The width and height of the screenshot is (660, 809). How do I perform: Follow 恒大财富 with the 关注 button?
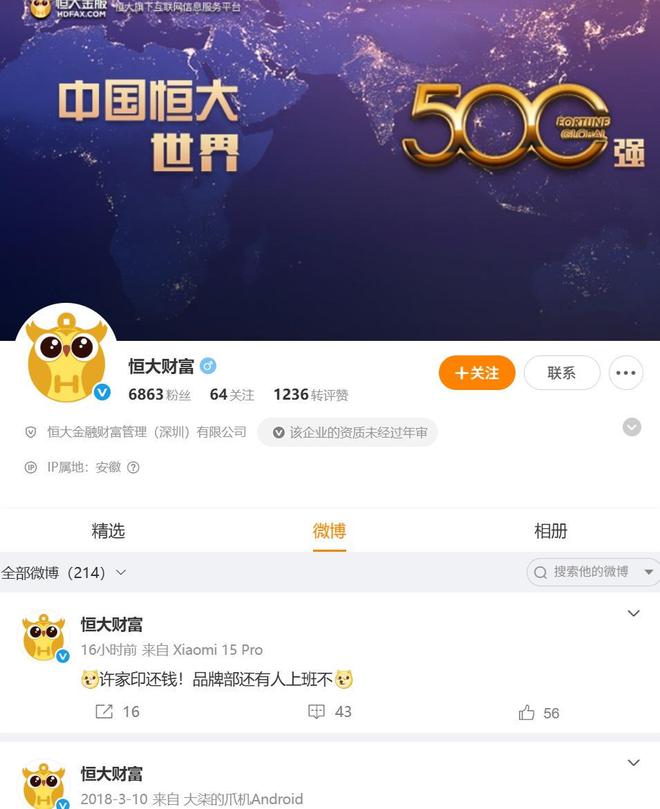[x=476, y=373]
